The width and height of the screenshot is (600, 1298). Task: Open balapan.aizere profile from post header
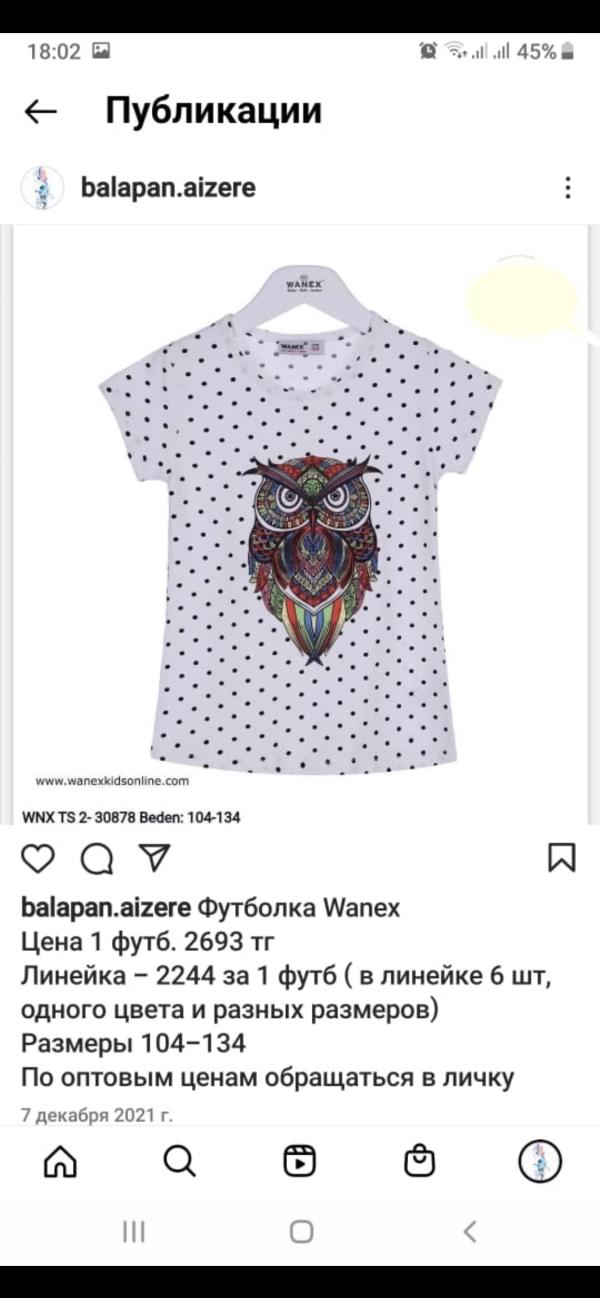tap(167, 187)
